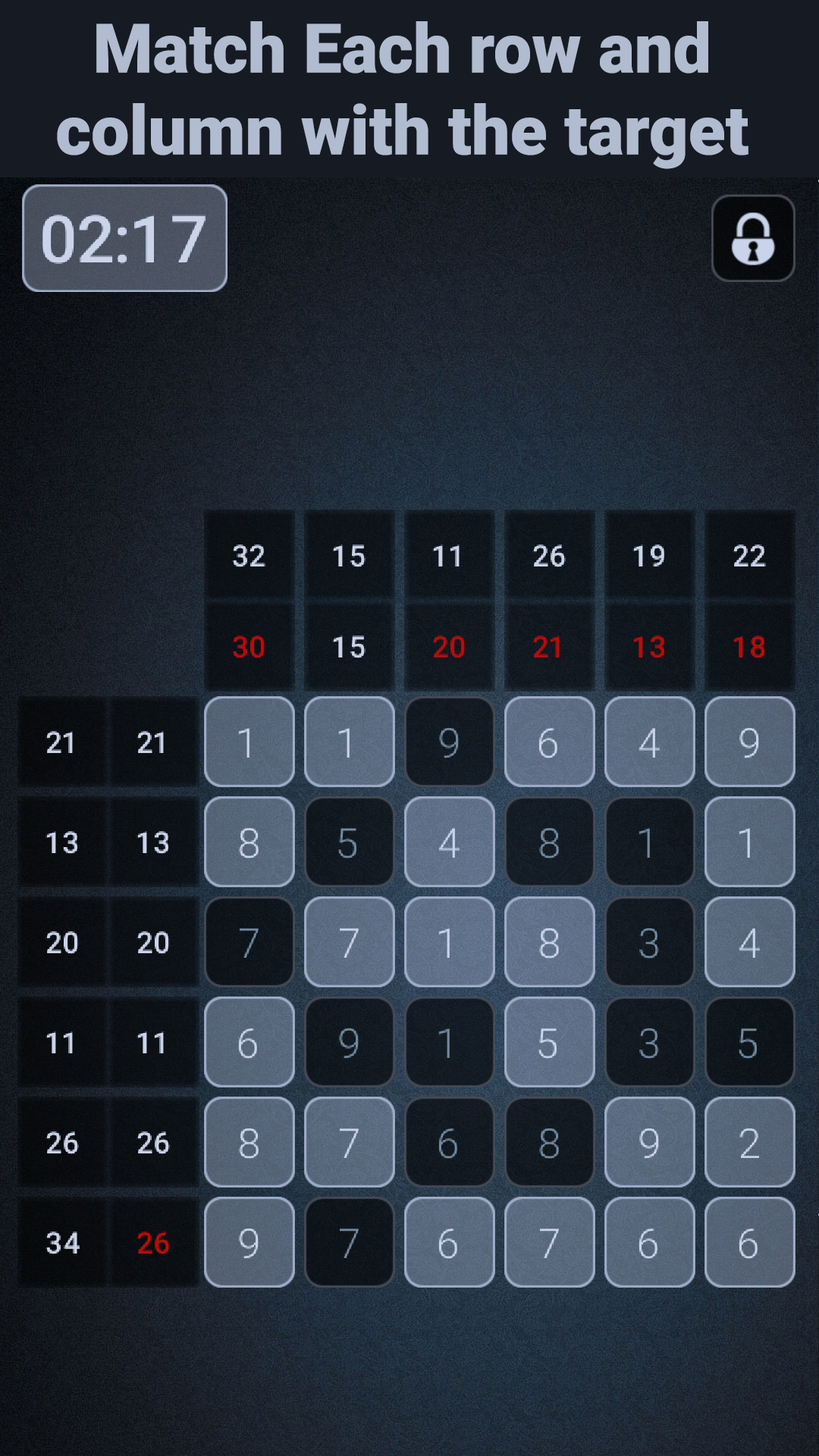Tap the padlock lock icon

point(753,238)
